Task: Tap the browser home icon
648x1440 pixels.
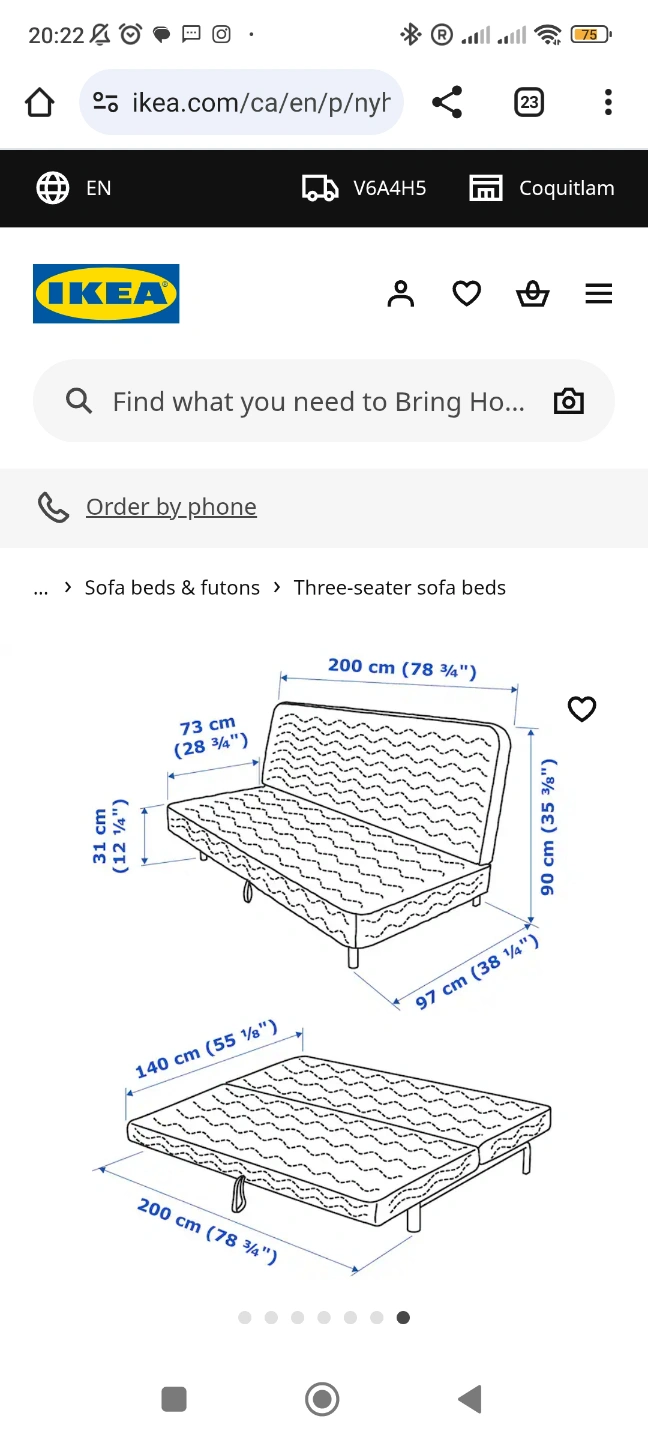Action: (39, 102)
